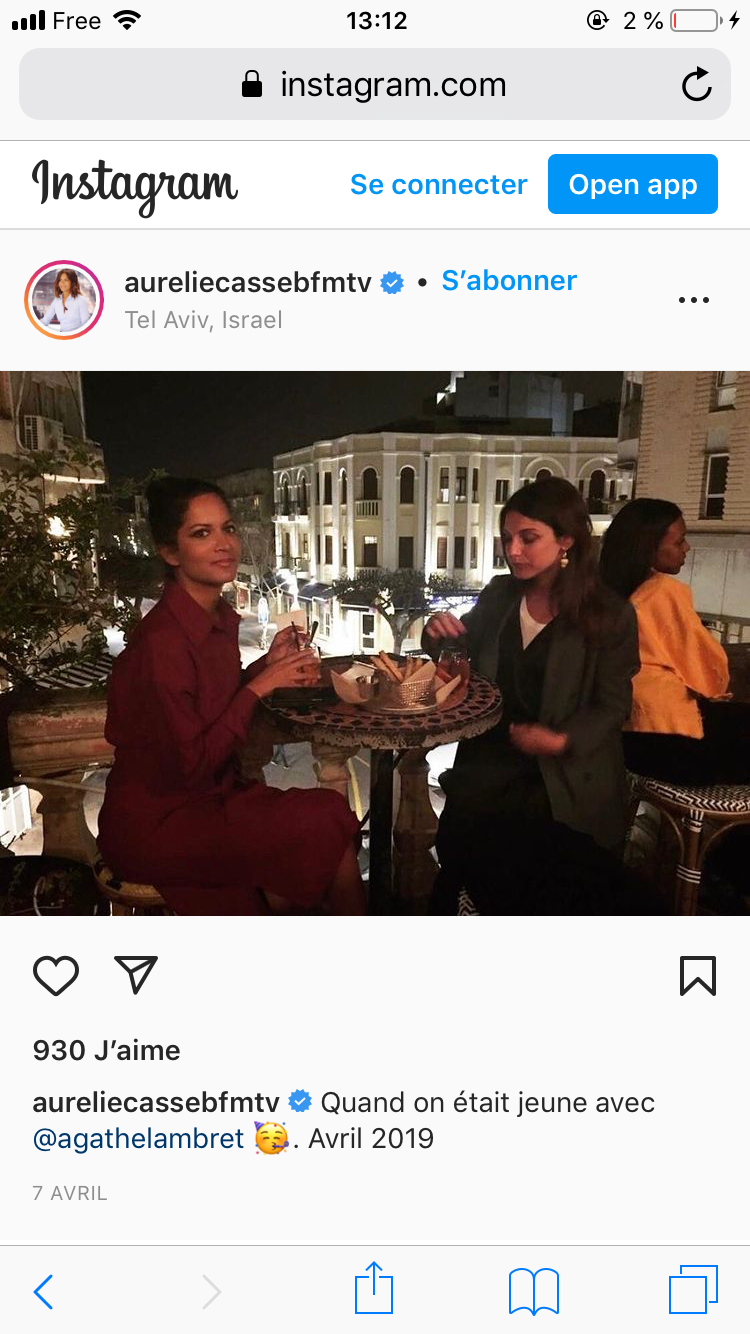The height and width of the screenshot is (1334, 750).
Task: Open the @agathelambret mention in caption
Action: coord(139,1138)
